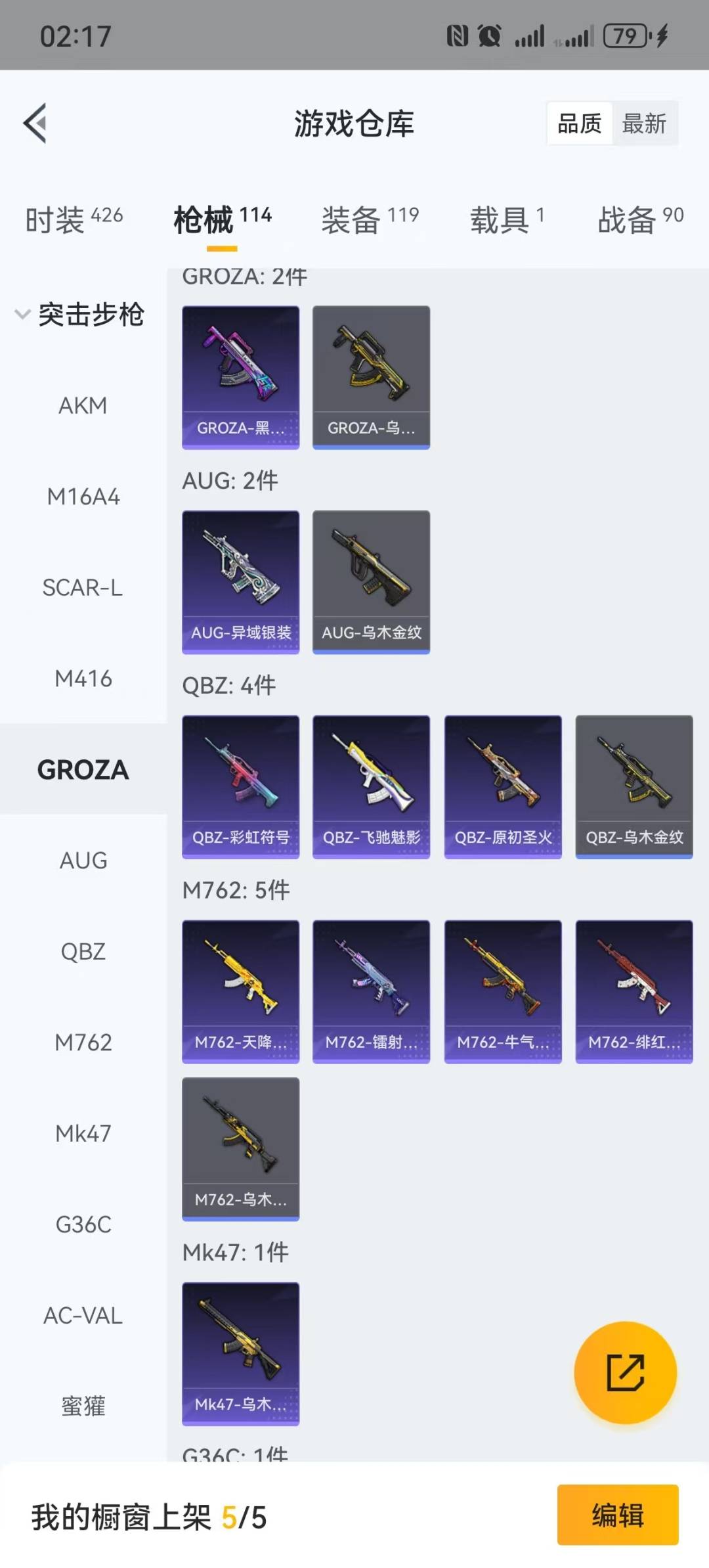Open the AUG-异域银装 skin
The image size is (709, 1568).
pyautogui.click(x=240, y=582)
